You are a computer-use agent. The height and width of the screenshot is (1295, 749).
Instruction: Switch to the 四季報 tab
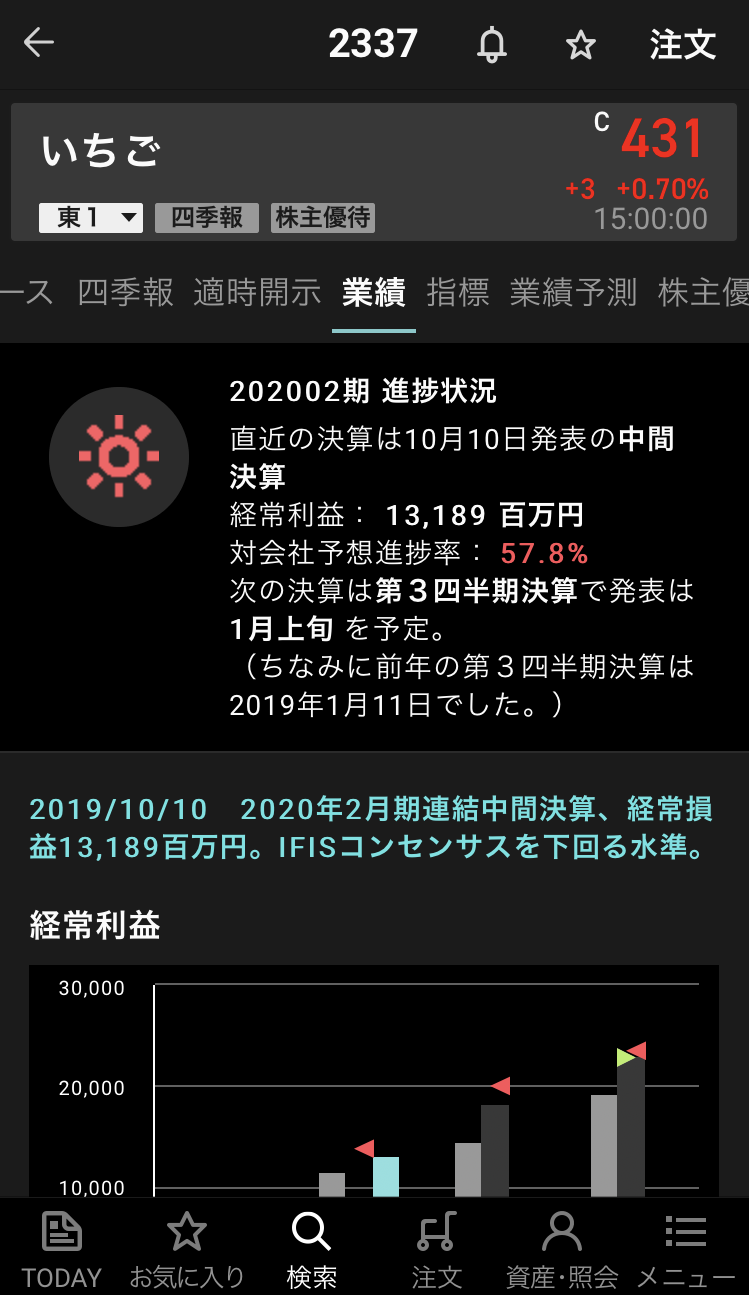(126, 292)
